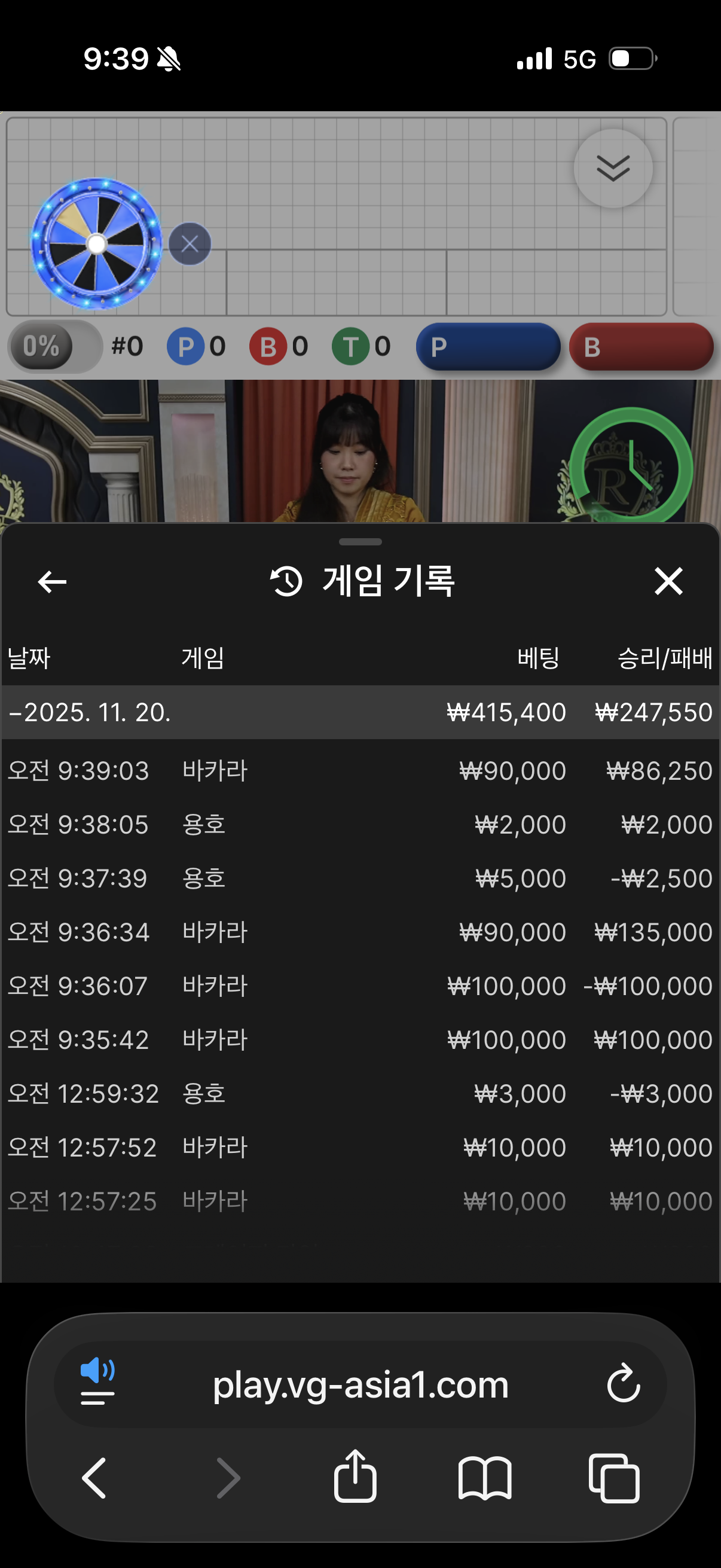Go back from the 게임 기록 panel
The height and width of the screenshot is (1568, 721).
[x=53, y=581]
